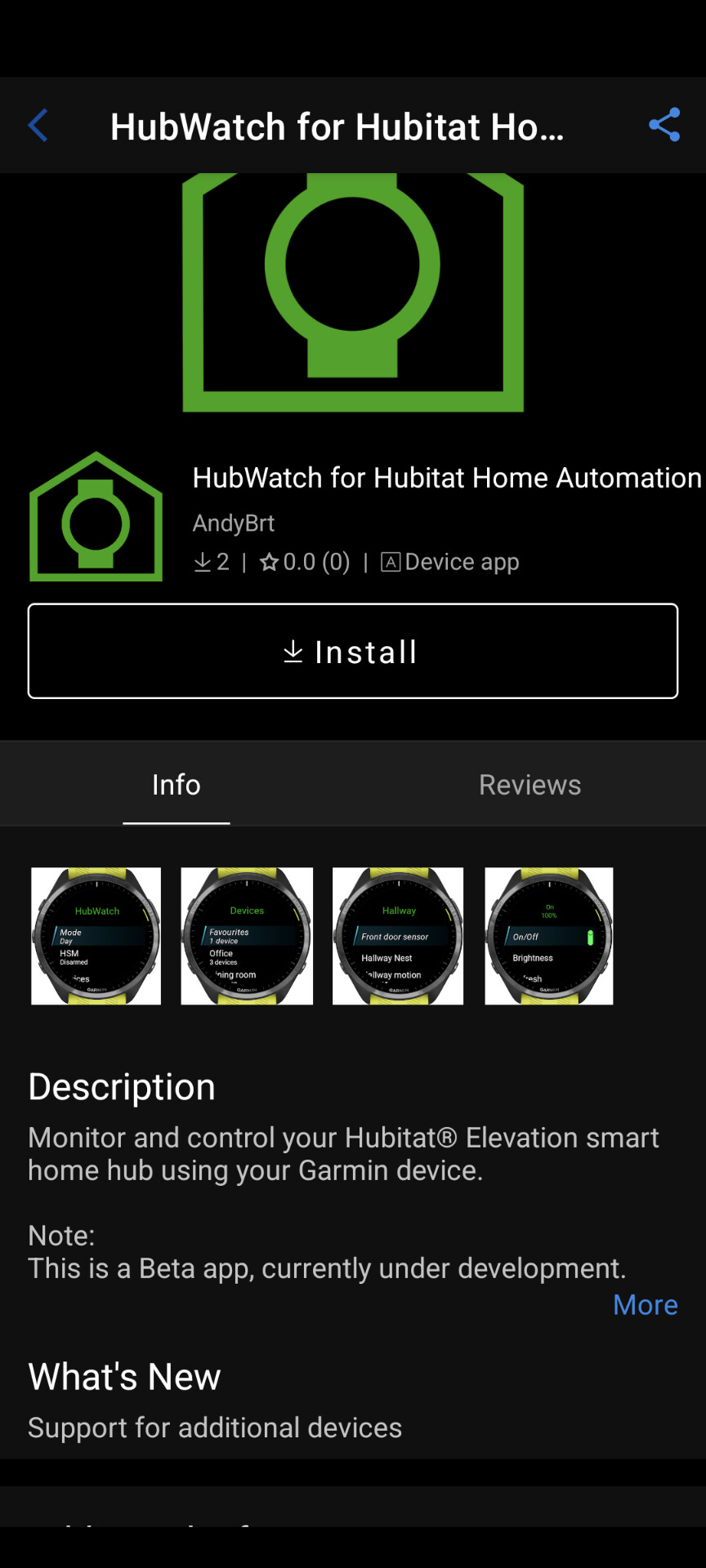Viewport: 706px width, 1568px height.
Task: Open the Devices list screenshot
Action: pyautogui.click(x=247, y=936)
